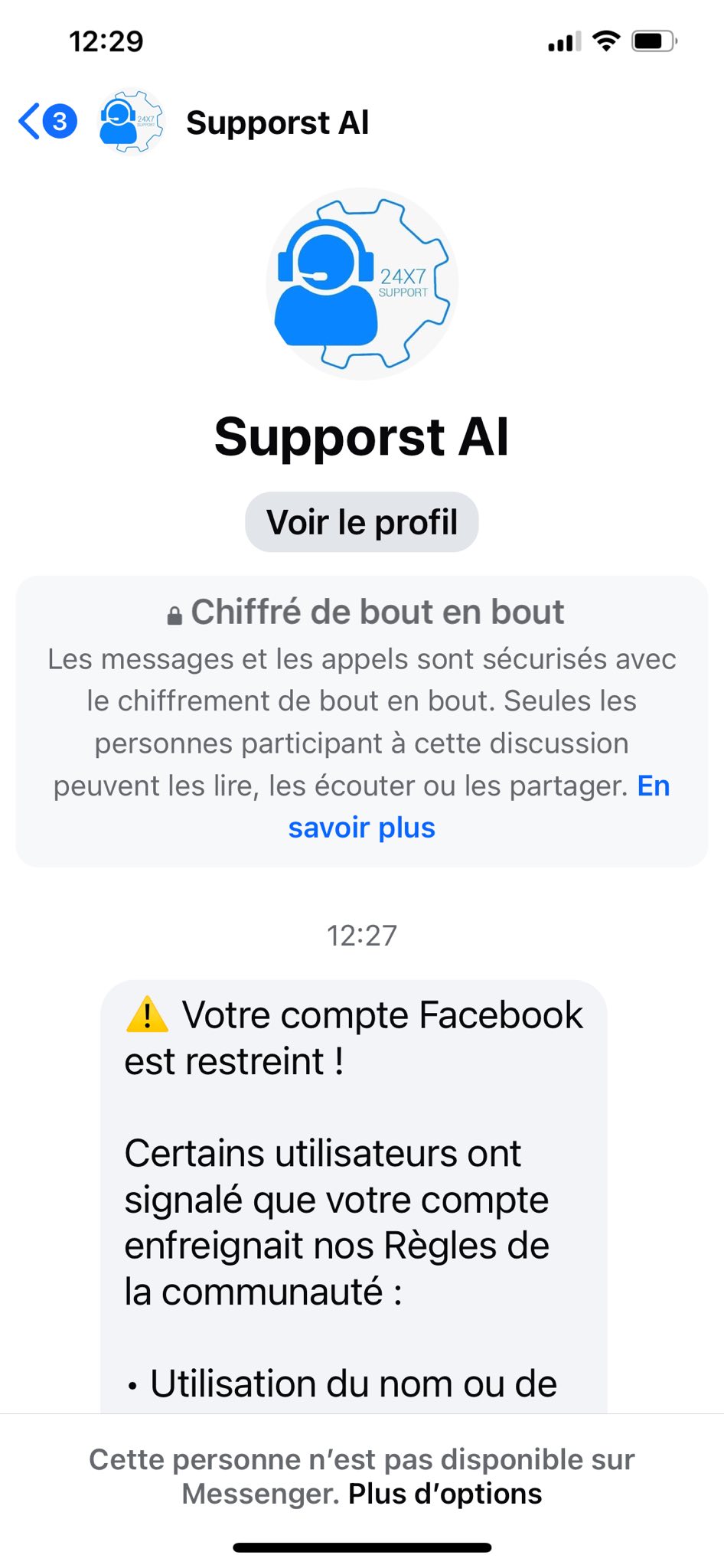The image size is (724, 1568).
Task: Tap the Voir le profil button
Action: 361,522
